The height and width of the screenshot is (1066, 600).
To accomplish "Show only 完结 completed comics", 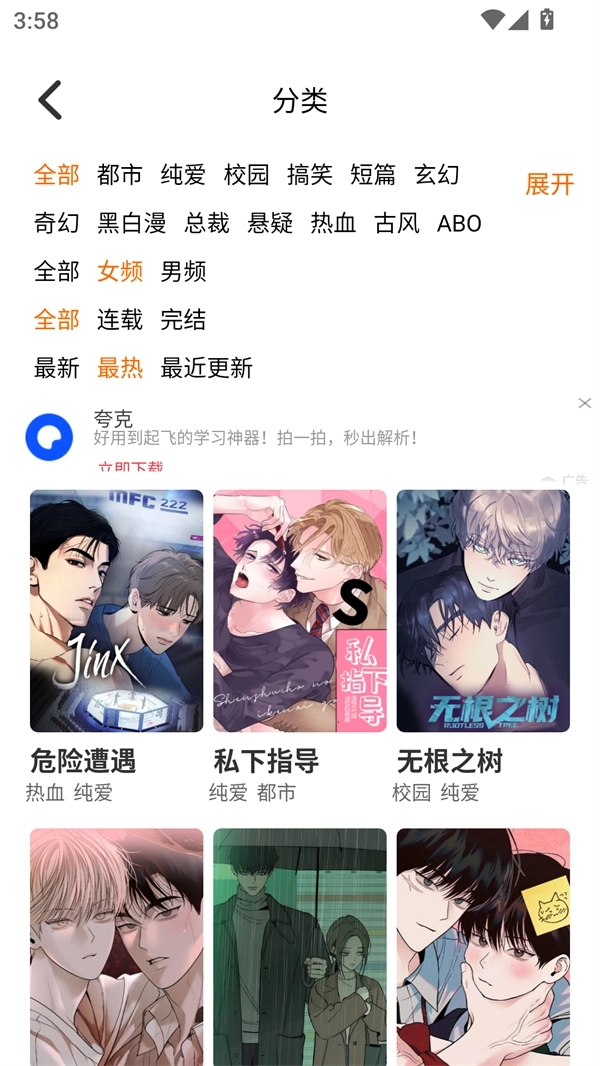I will [183, 319].
